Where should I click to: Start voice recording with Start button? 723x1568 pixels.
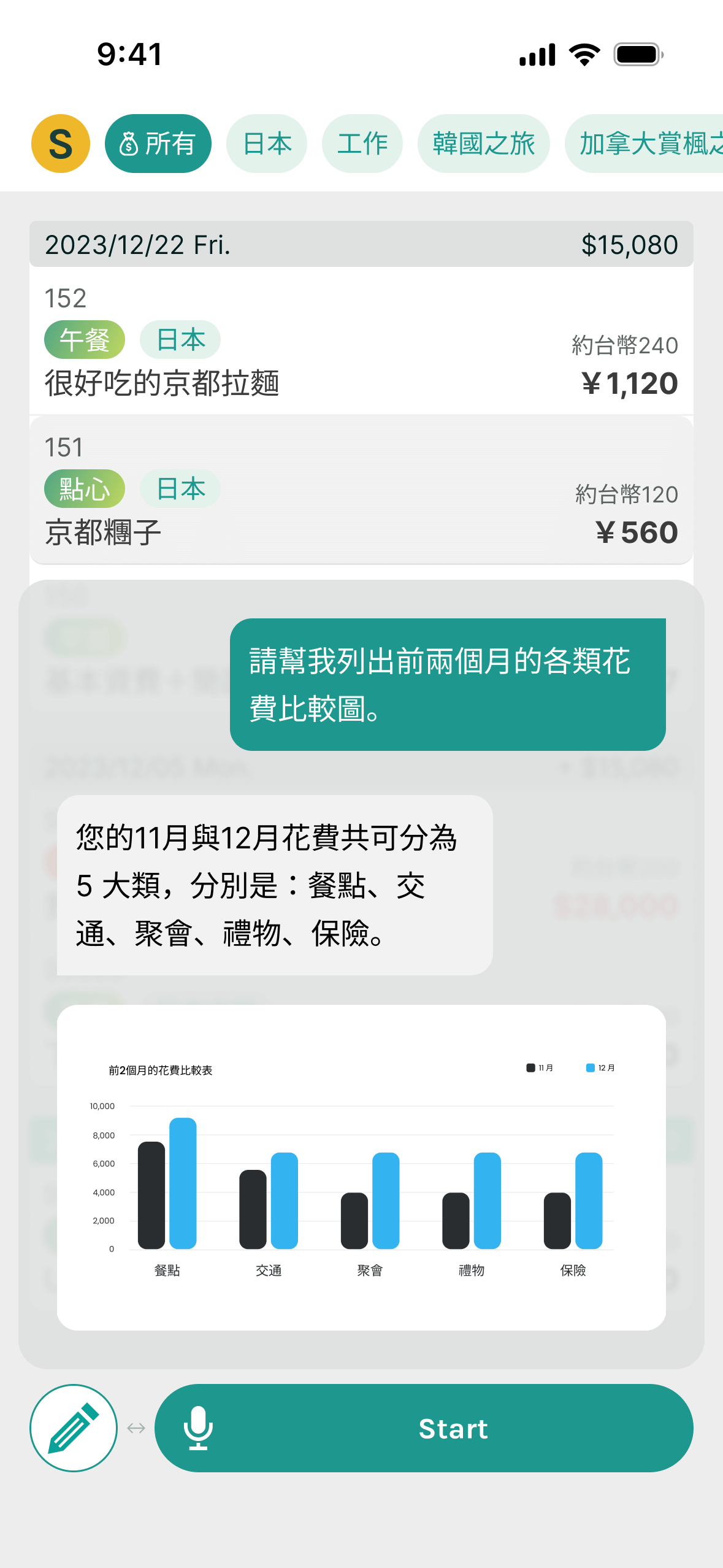(424, 1428)
